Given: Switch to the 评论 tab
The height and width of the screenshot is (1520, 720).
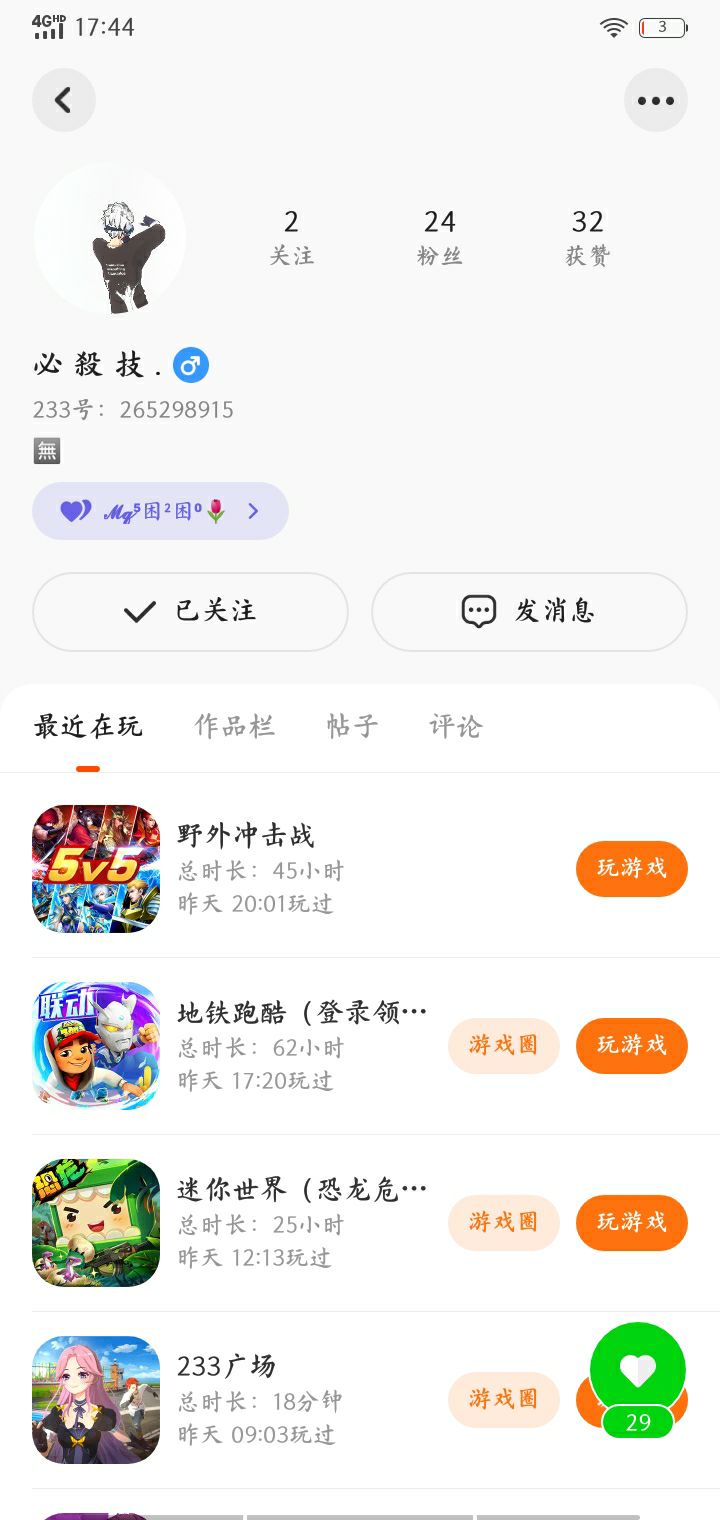Looking at the screenshot, I should coord(455,726).
